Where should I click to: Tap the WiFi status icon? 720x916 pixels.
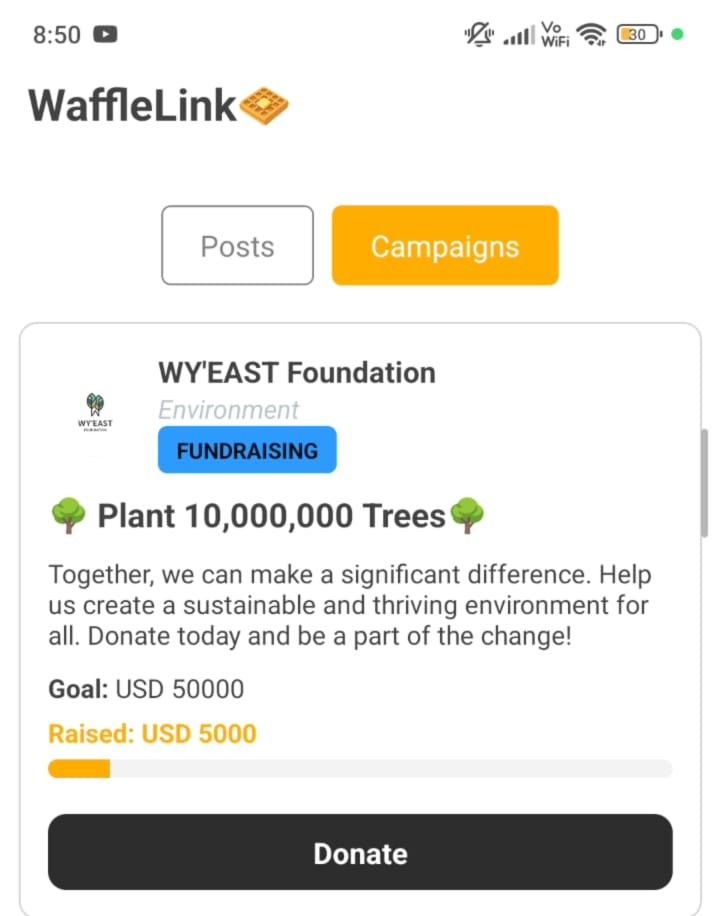point(592,33)
